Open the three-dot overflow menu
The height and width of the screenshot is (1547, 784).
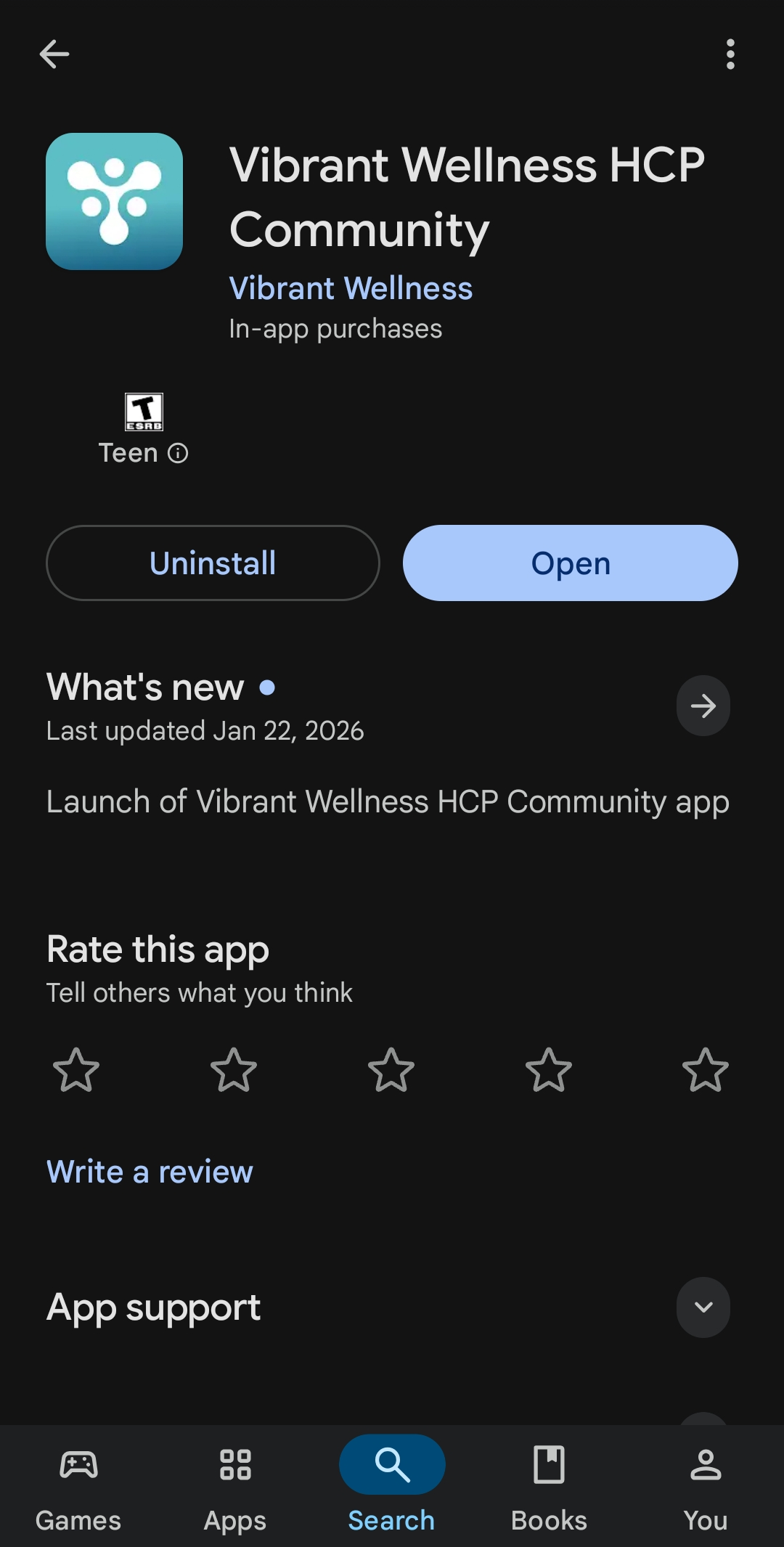pyautogui.click(x=730, y=54)
